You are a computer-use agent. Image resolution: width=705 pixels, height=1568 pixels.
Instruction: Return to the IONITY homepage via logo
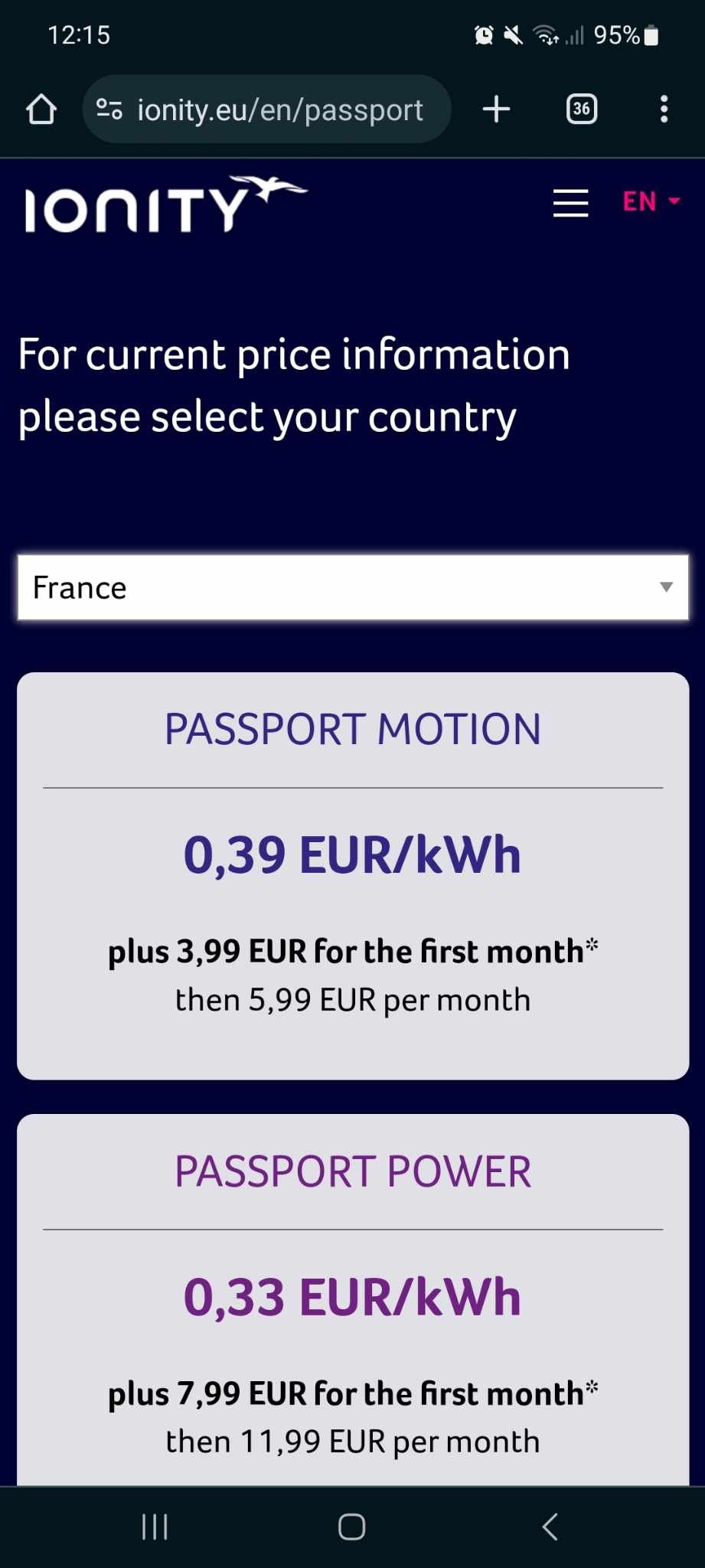click(165, 204)
